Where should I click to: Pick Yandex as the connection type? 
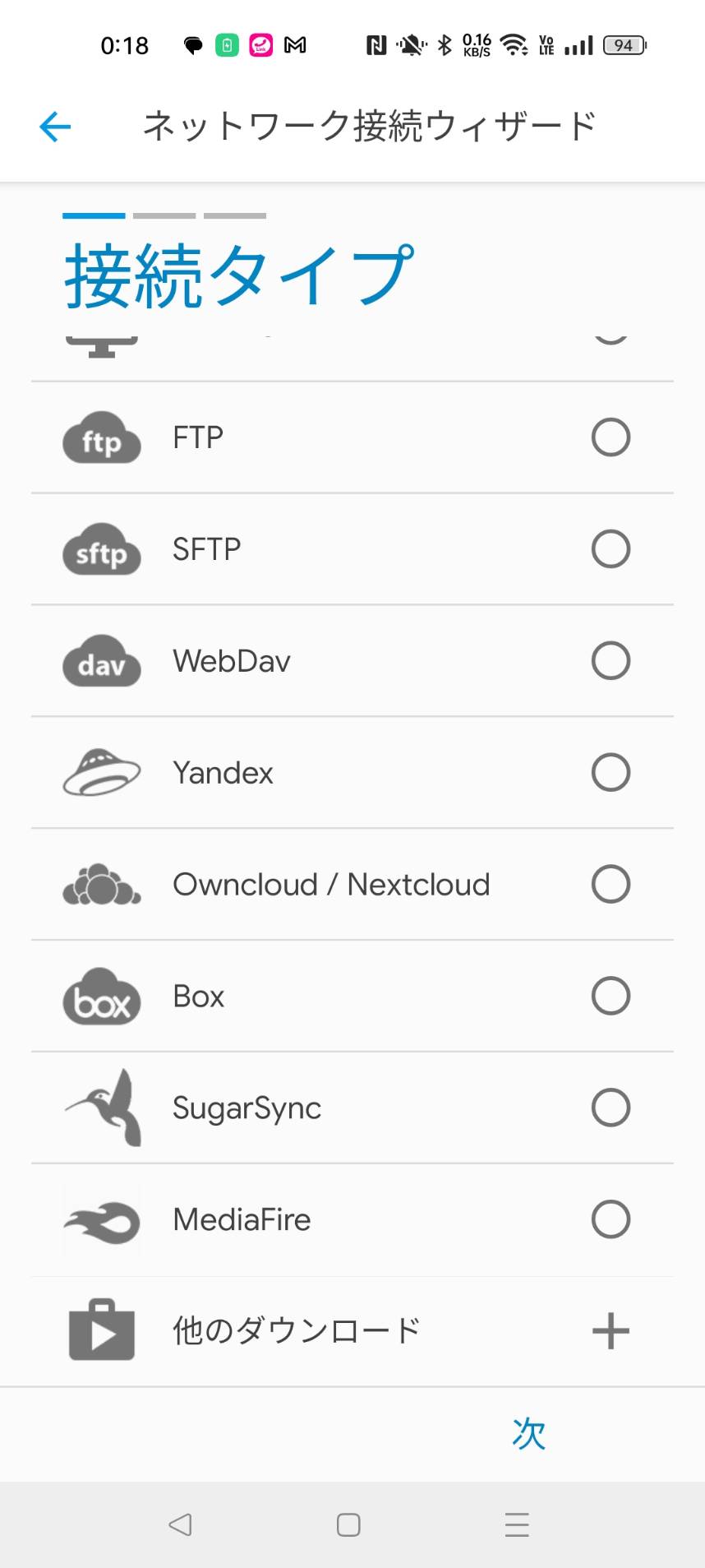point(610,773)
